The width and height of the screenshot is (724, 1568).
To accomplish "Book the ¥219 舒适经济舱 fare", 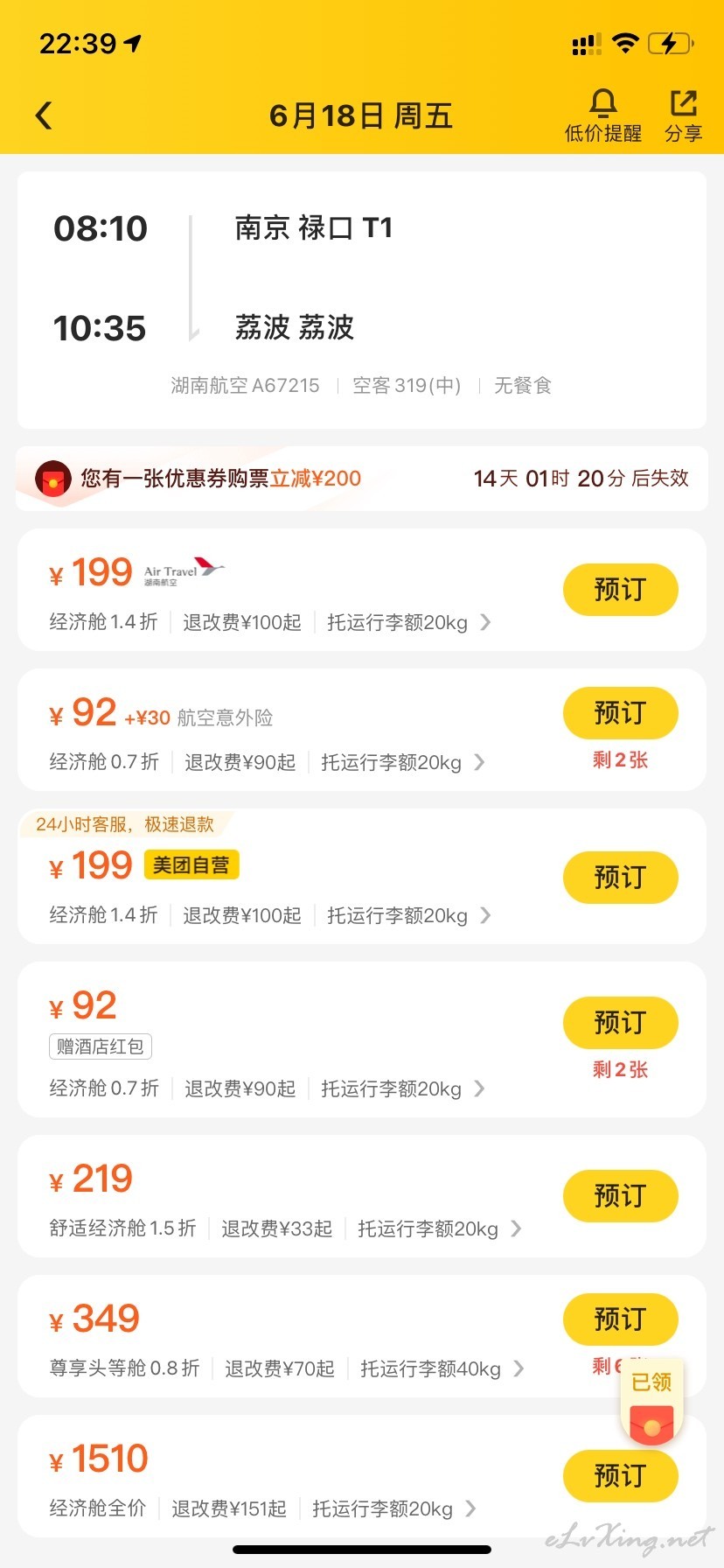I will (x=620, y=1196).
